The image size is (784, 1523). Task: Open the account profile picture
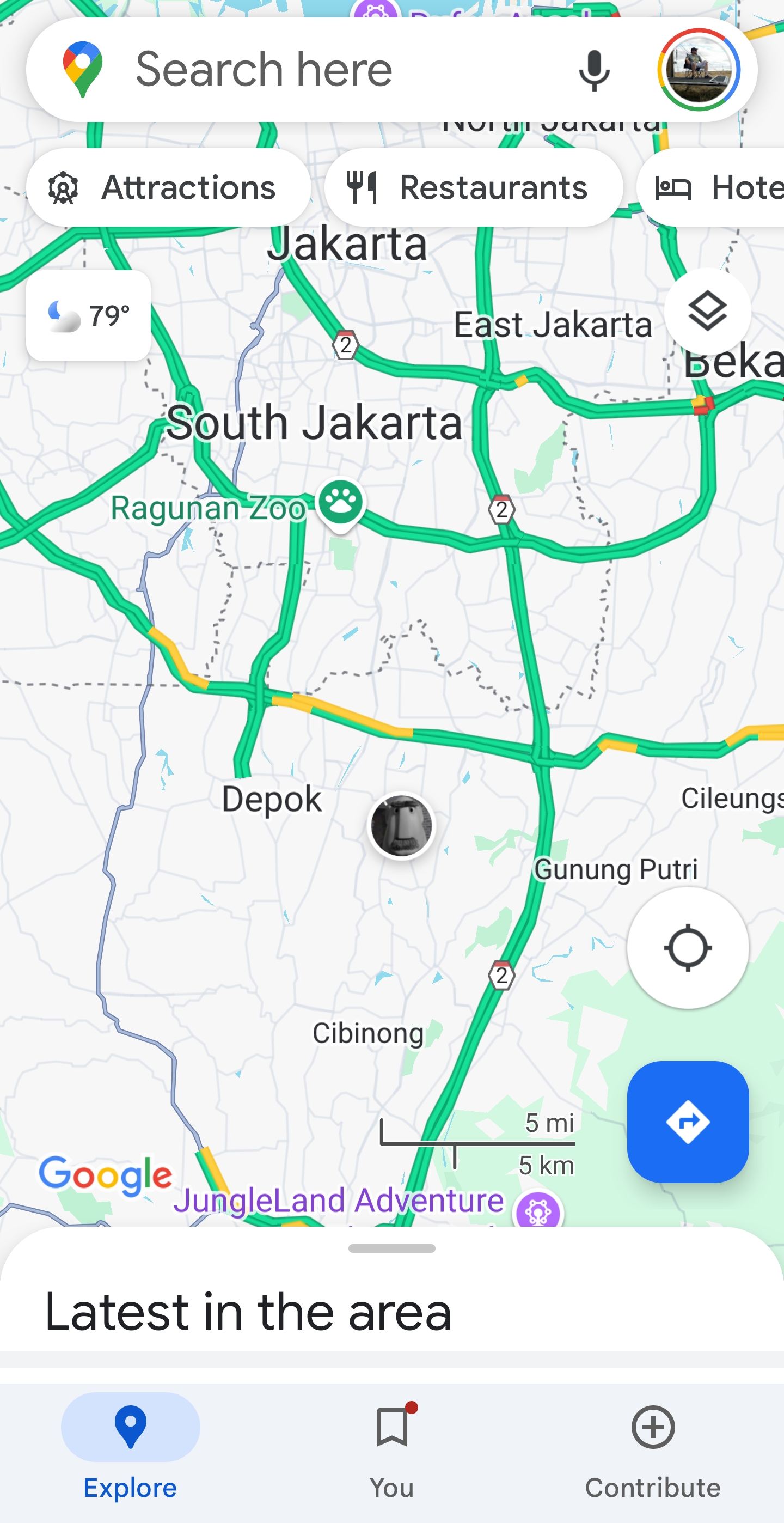pyautogui.click(x=699, y=70)
